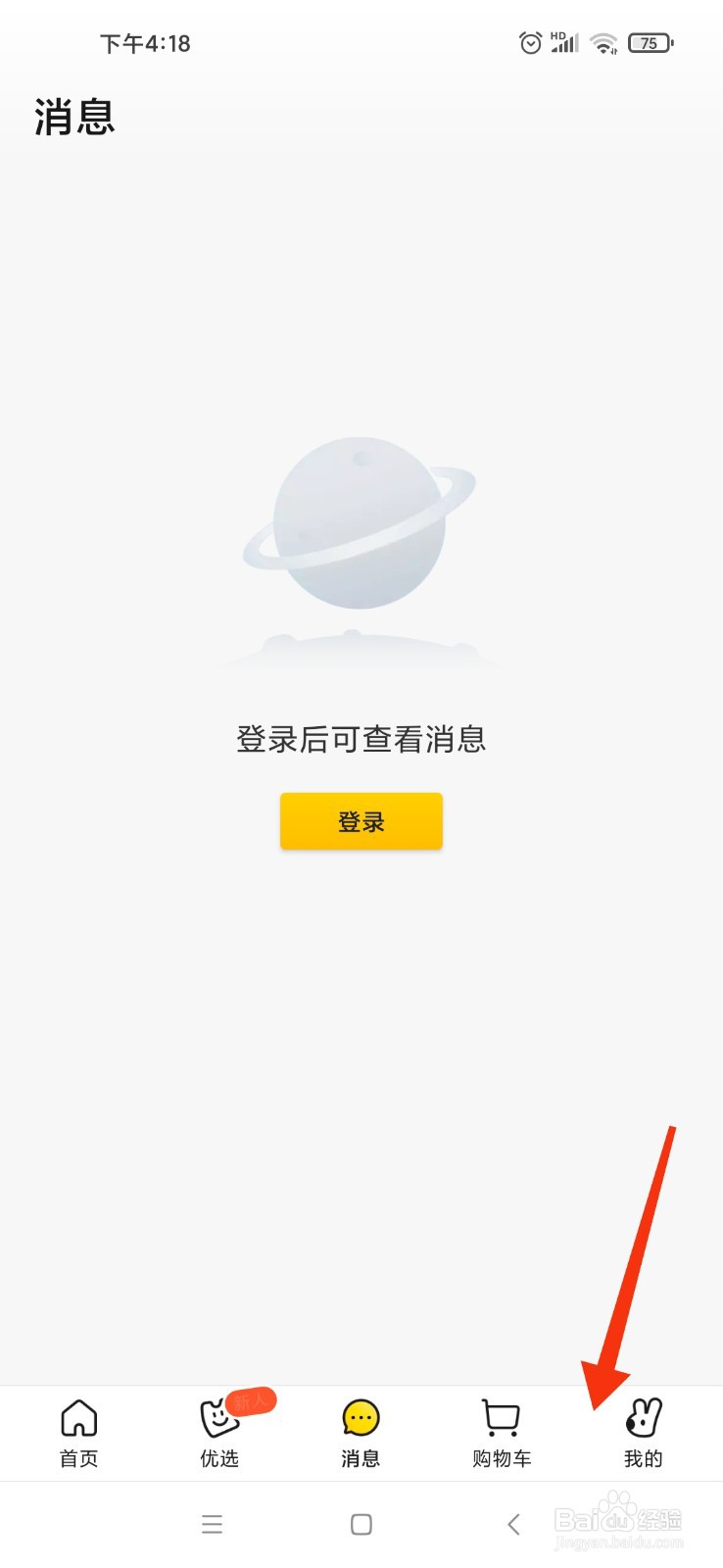The image size is (723, 1568).
Task: Tap the Wi-Fi signal icon
Action: [x=603, y=42]
